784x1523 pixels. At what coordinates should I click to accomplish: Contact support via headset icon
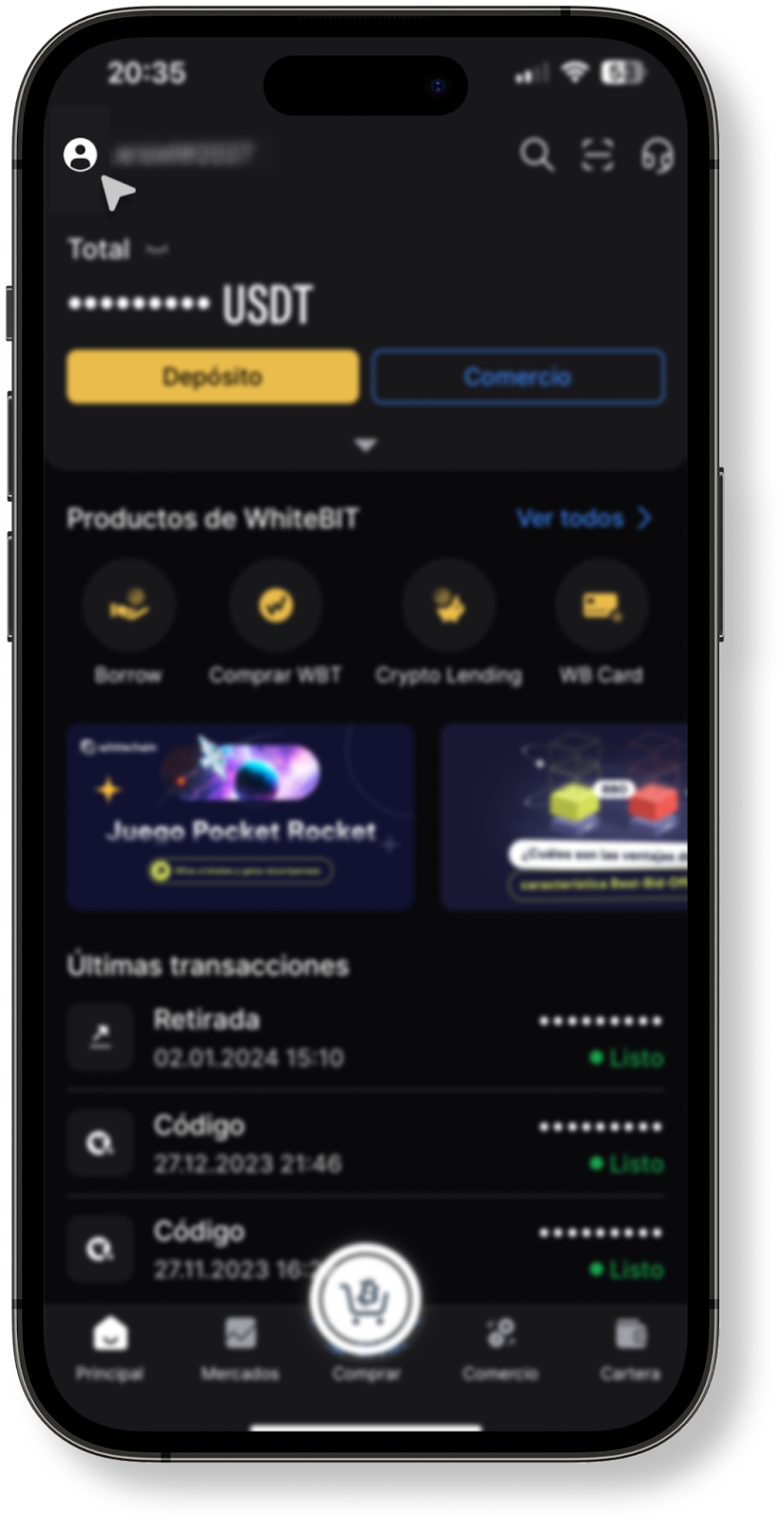657,154
